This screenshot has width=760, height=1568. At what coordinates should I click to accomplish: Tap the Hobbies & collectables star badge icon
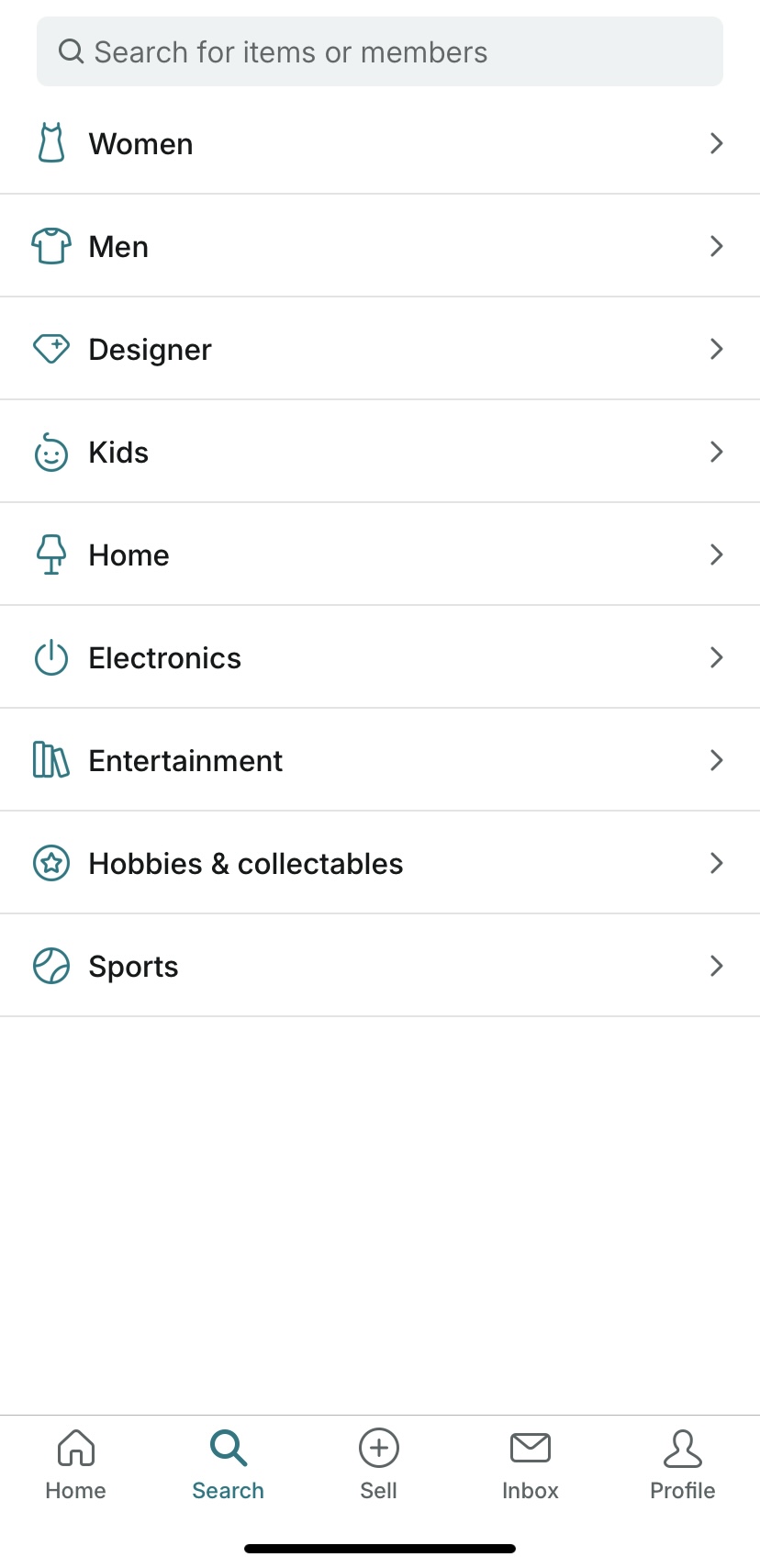click(x=51, y=863)
